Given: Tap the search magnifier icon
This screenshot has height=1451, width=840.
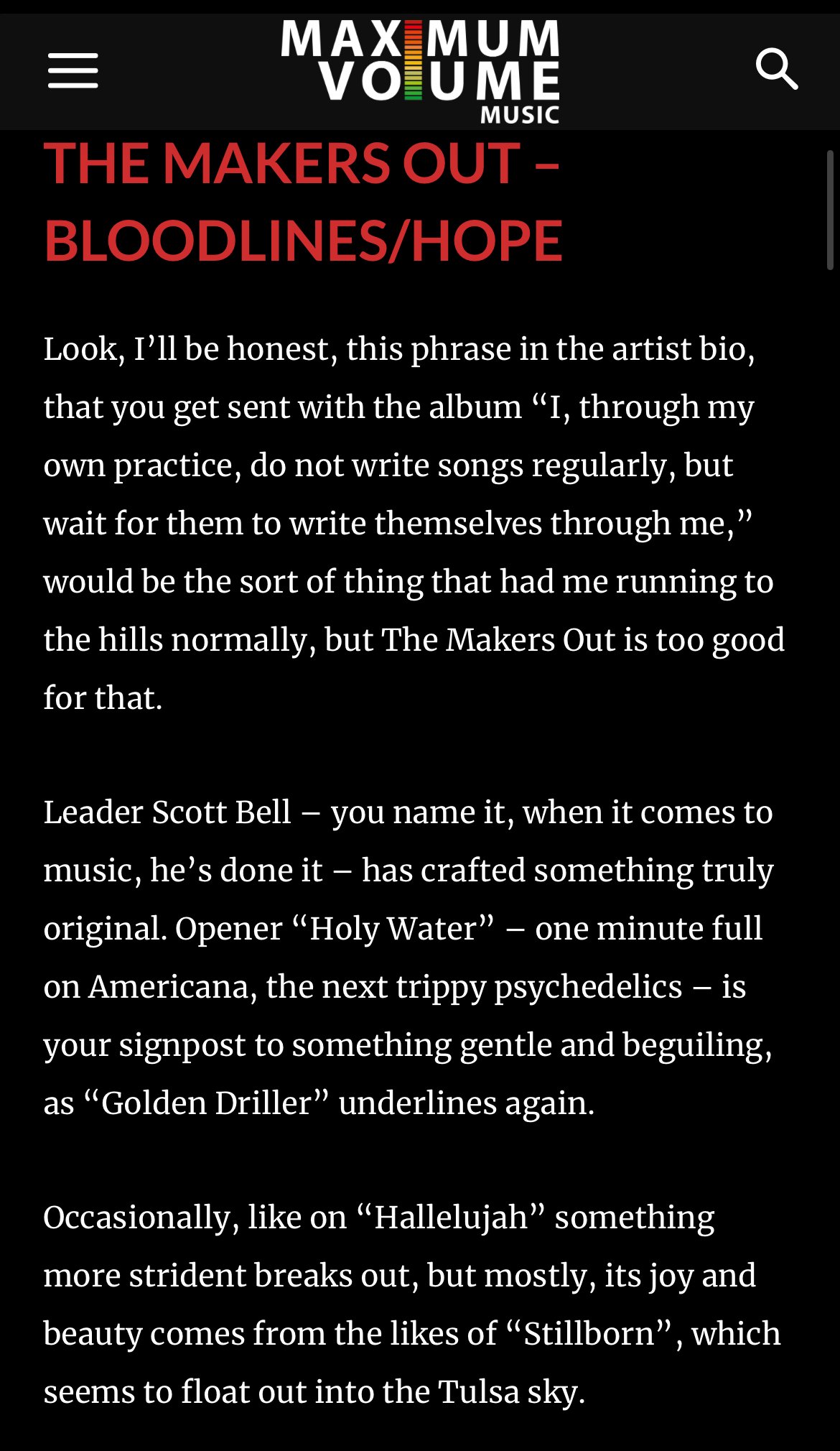Looking at the screenshot, I should 777,69.
